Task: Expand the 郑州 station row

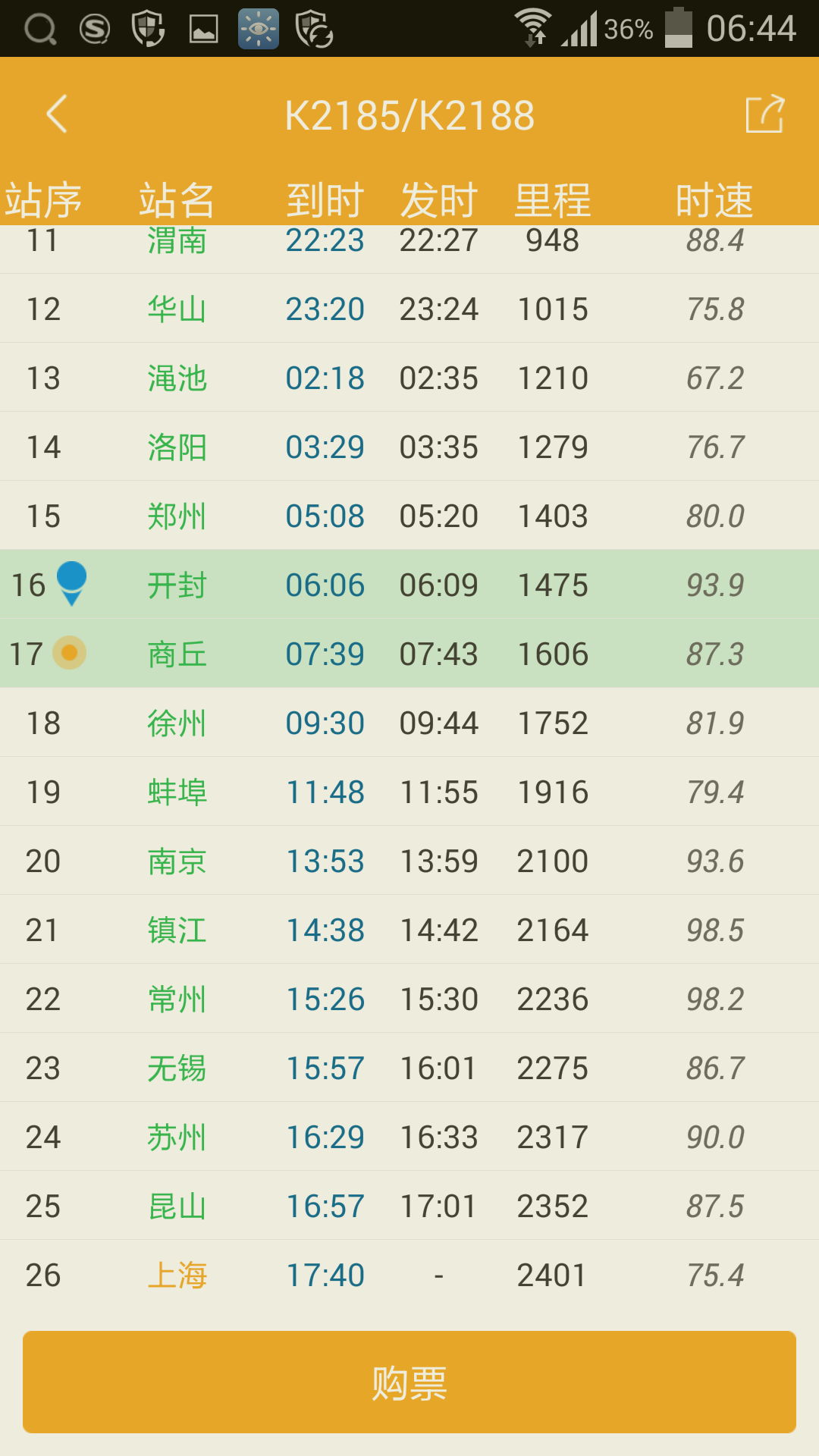Action: click(409, 516)
